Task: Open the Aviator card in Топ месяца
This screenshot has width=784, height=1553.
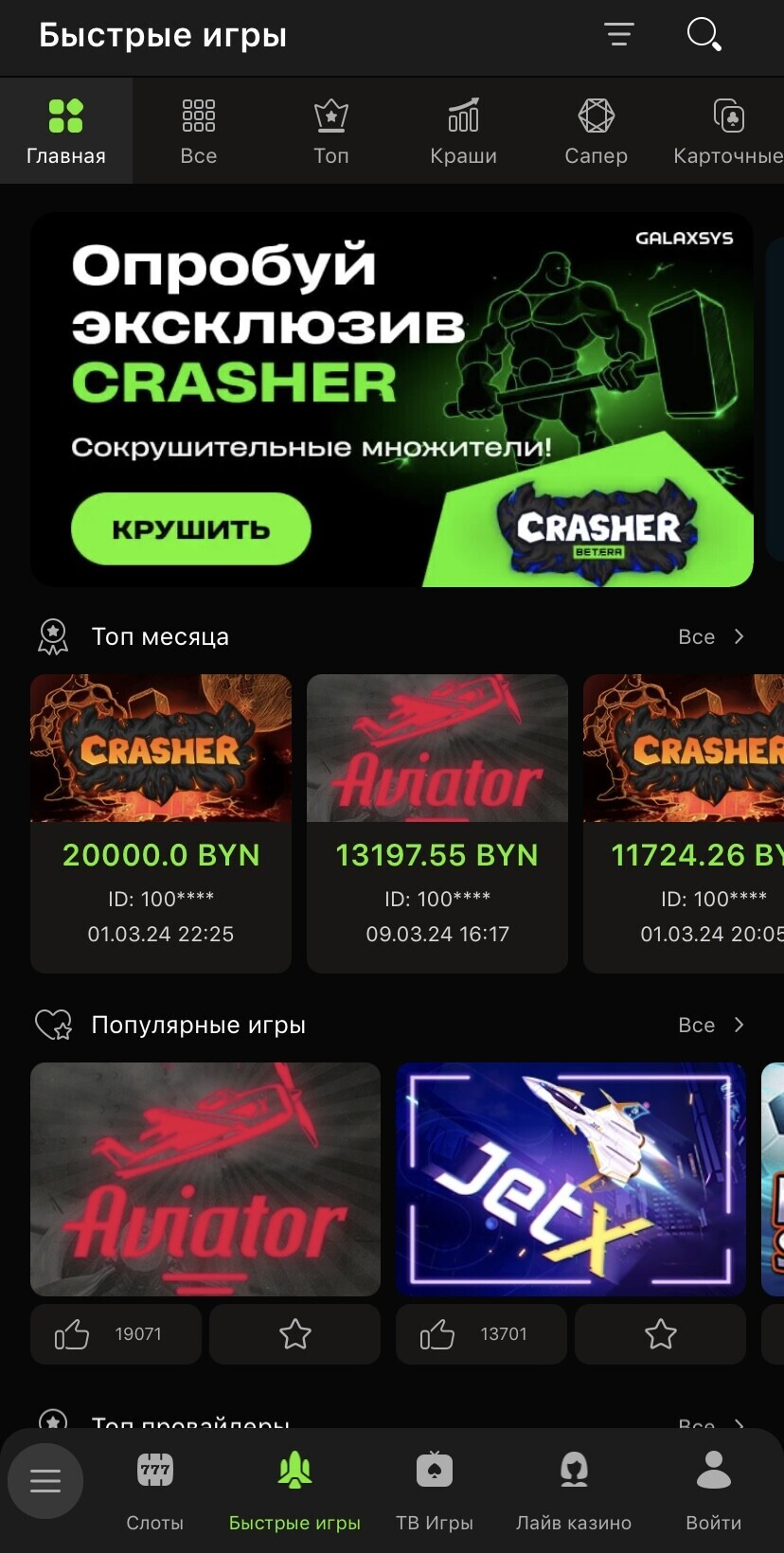Action: (x=437, y=822)
